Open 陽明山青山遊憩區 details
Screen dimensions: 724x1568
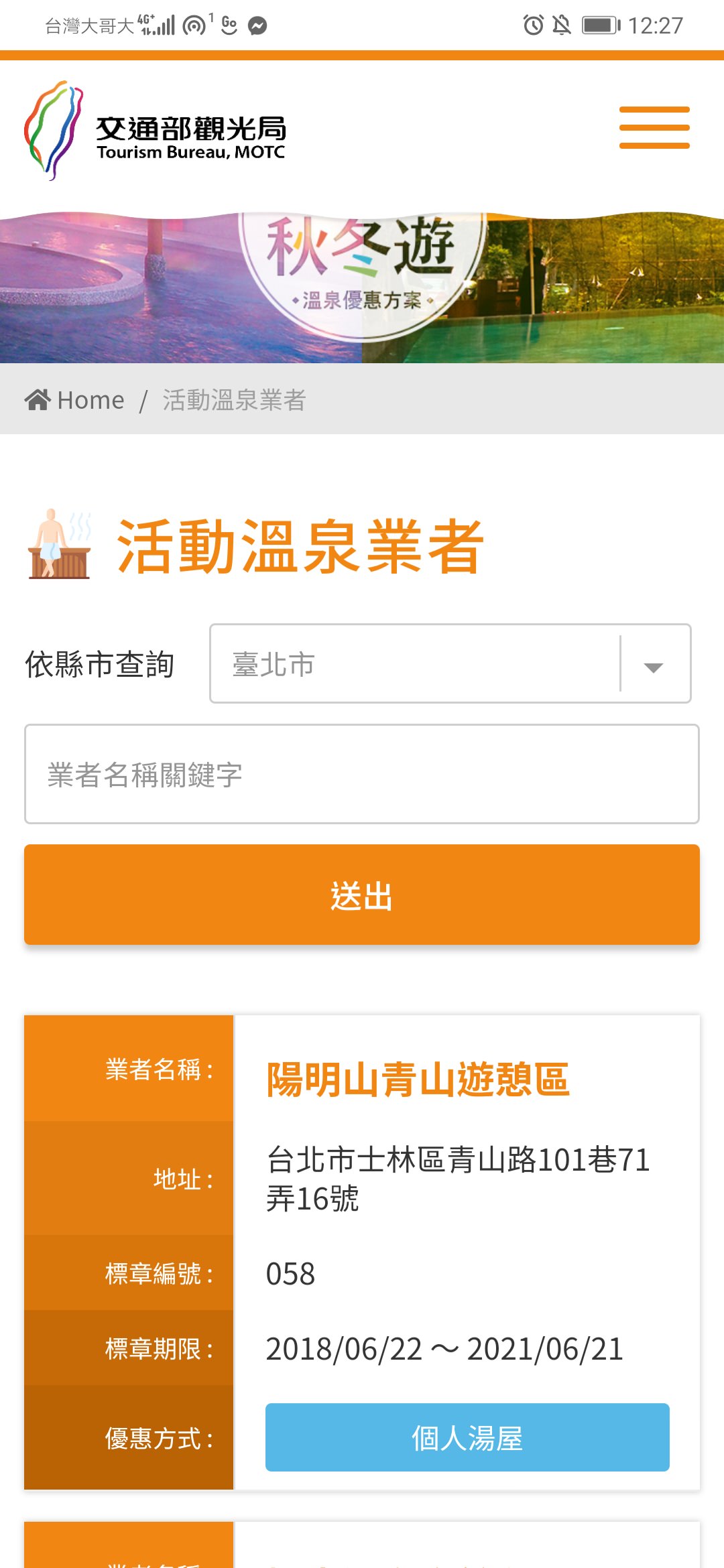coord(418,1079)
